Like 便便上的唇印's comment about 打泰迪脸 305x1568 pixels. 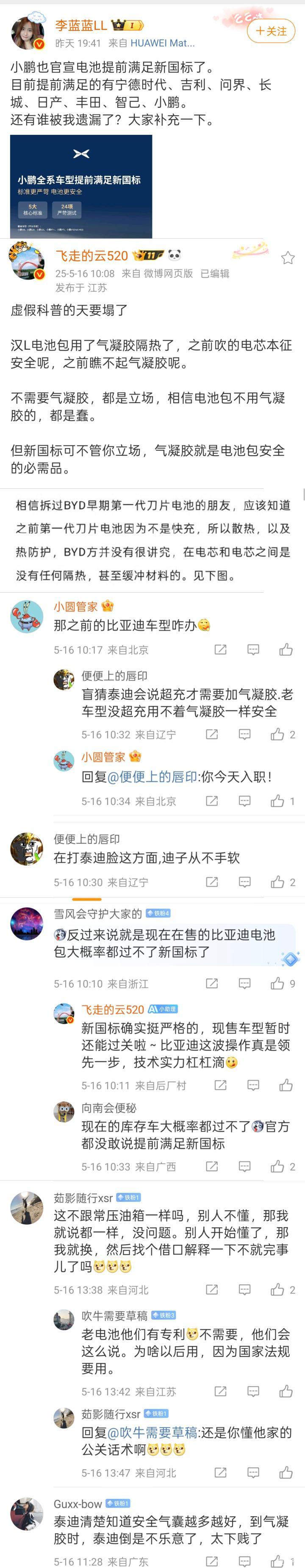[x=277, y=882]
